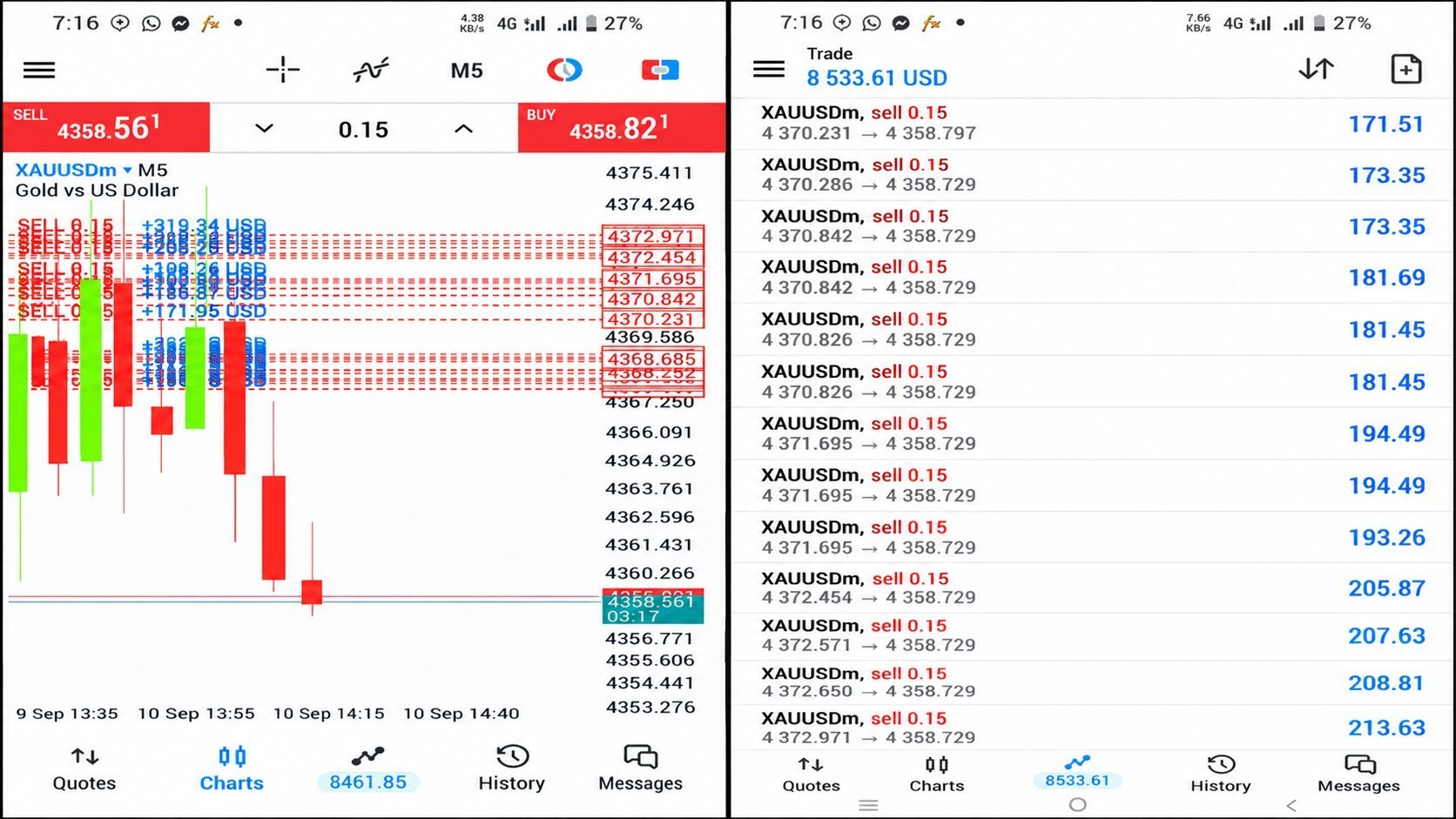Increase the 0.15 lot volume
Screen dimensions: 1456x819
[464, 129]
